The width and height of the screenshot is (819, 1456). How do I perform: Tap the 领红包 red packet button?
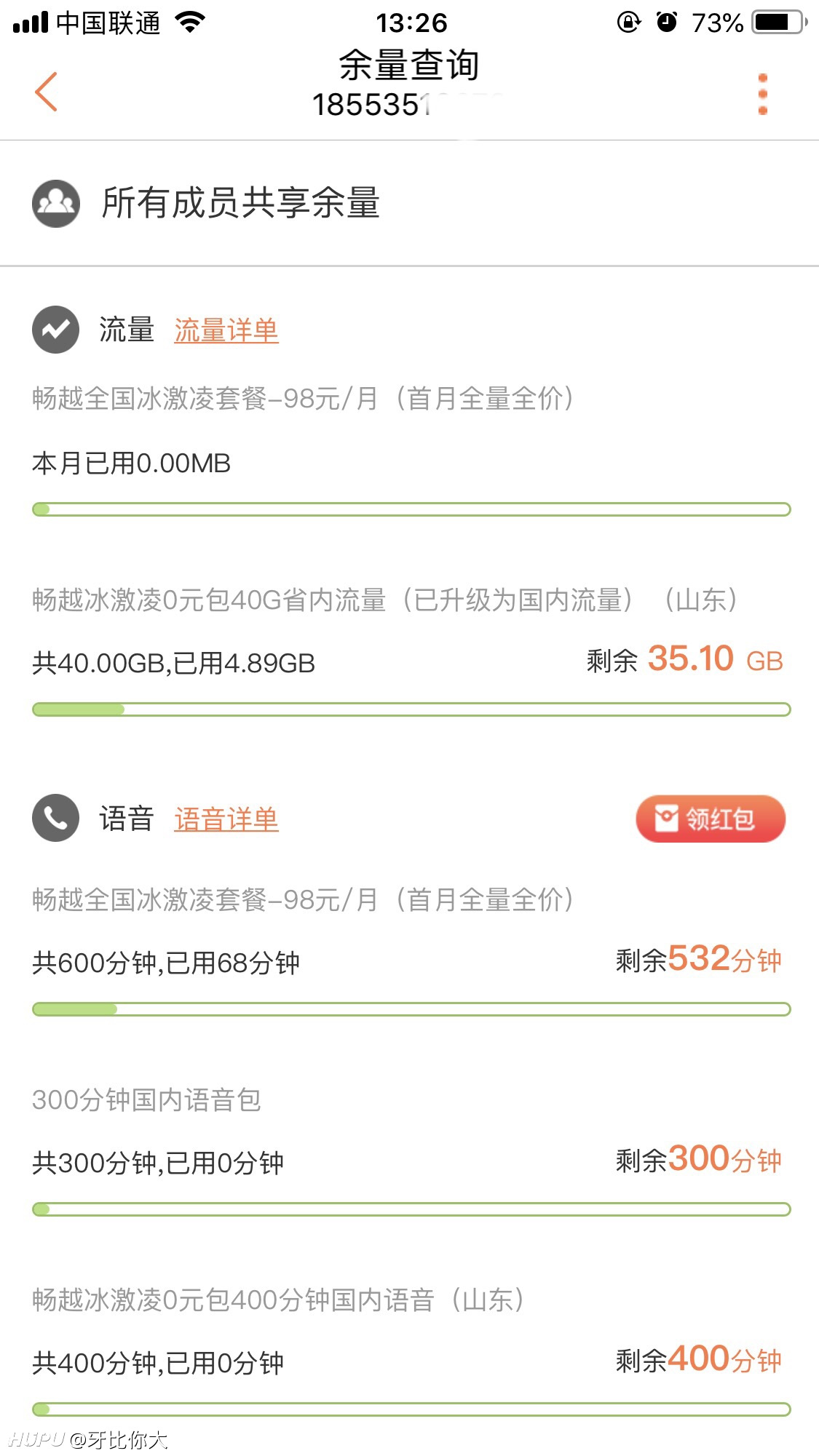tap(711, 819)
